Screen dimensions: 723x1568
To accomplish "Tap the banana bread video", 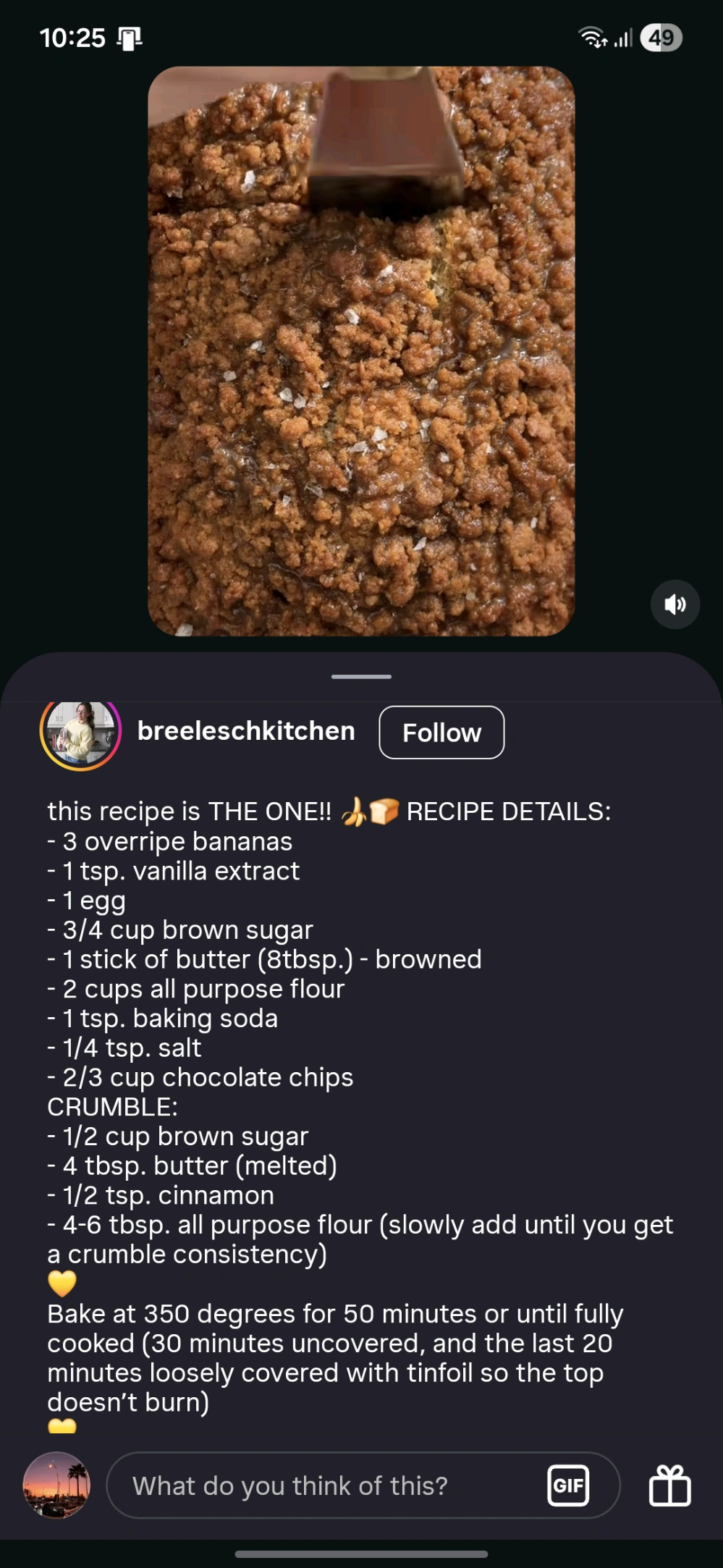I will coord(361,351).
